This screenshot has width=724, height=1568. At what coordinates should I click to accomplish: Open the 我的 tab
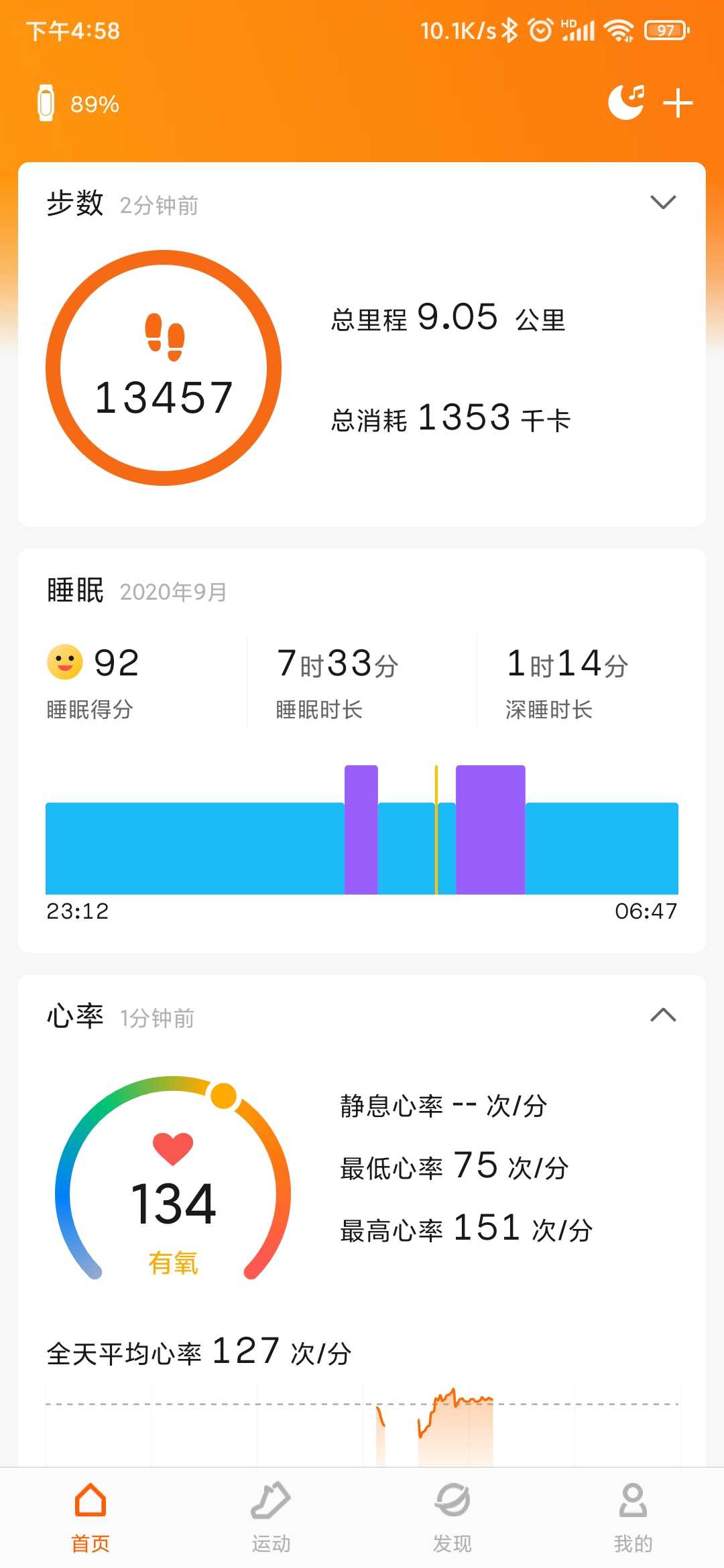(x=633, y=1518)
